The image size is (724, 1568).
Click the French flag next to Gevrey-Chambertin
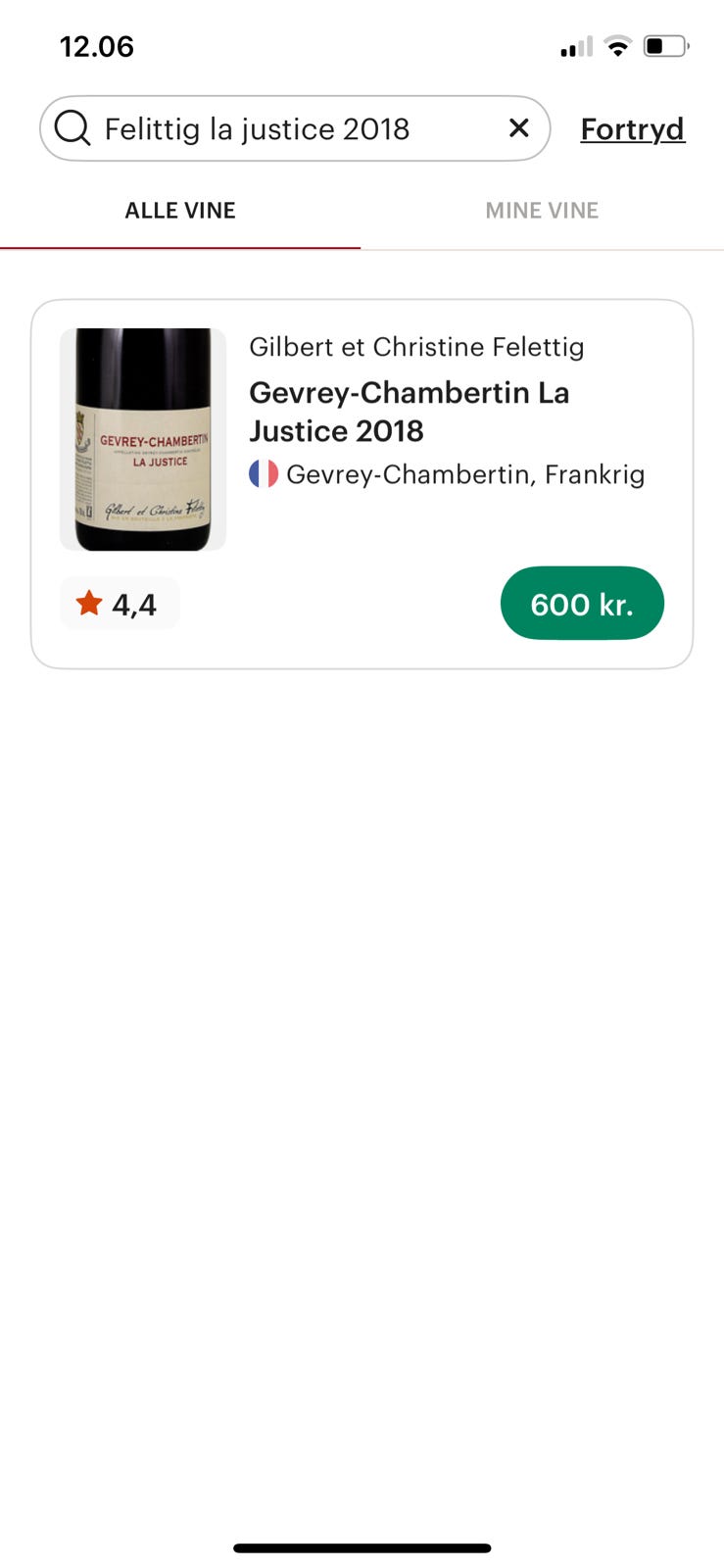[x=262, y=473]
